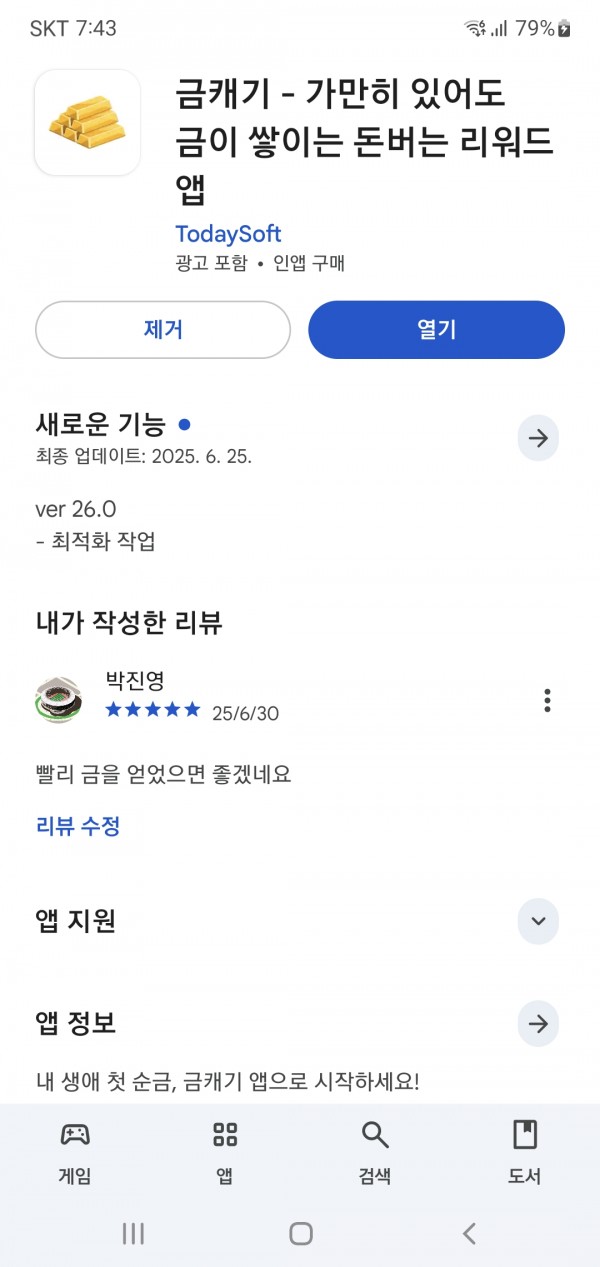Open recent apps from navigation bar
600x1267 pixels.
coord(133,1233)
